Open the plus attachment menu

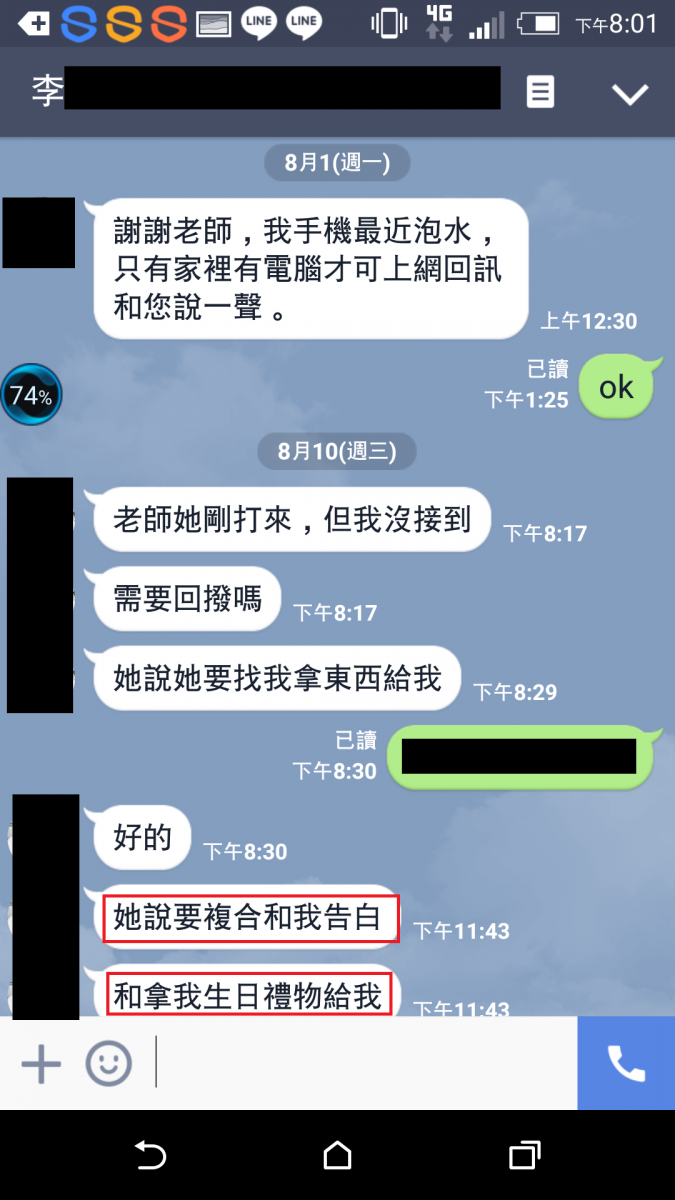41,1063
